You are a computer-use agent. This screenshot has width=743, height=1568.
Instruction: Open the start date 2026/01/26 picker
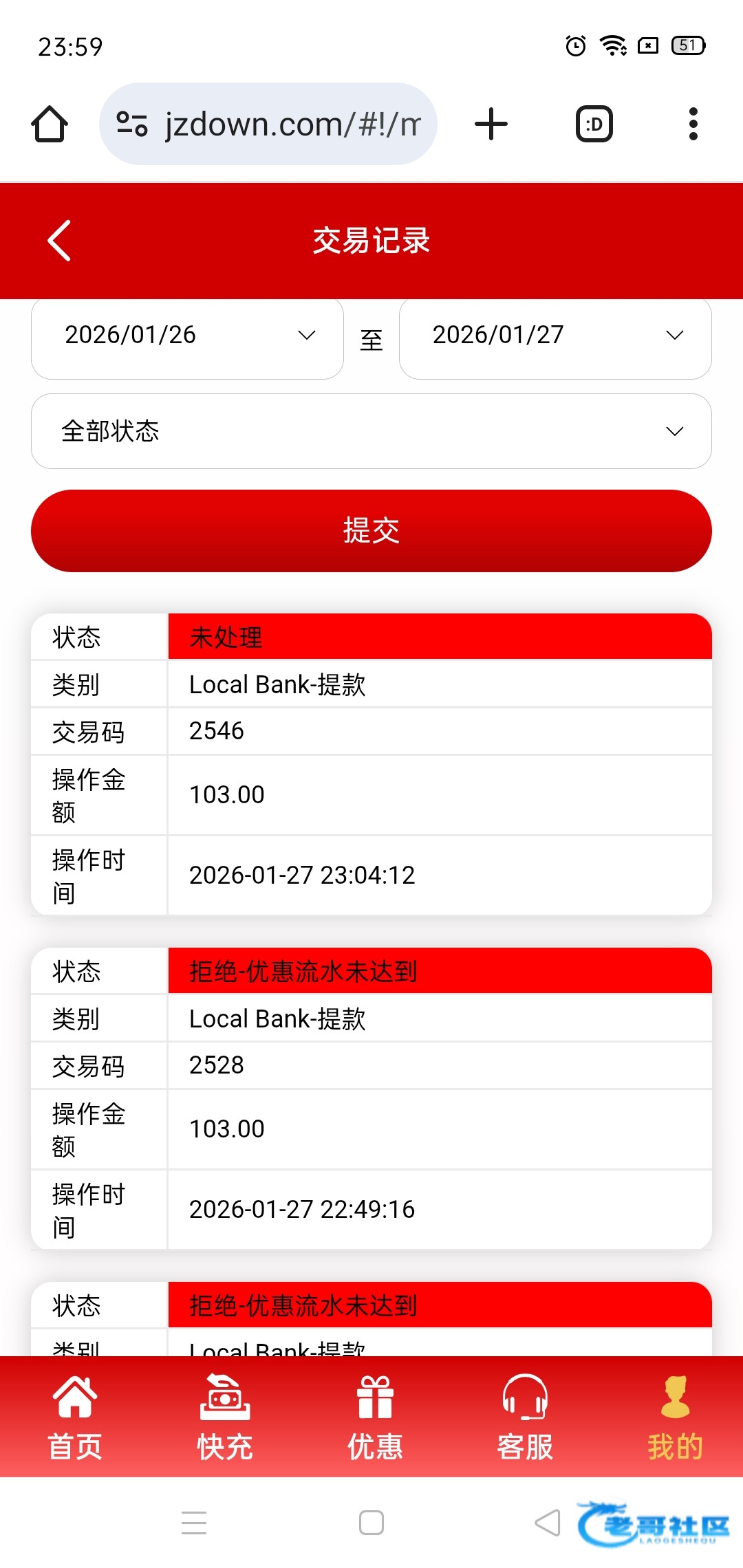(187, 337)
